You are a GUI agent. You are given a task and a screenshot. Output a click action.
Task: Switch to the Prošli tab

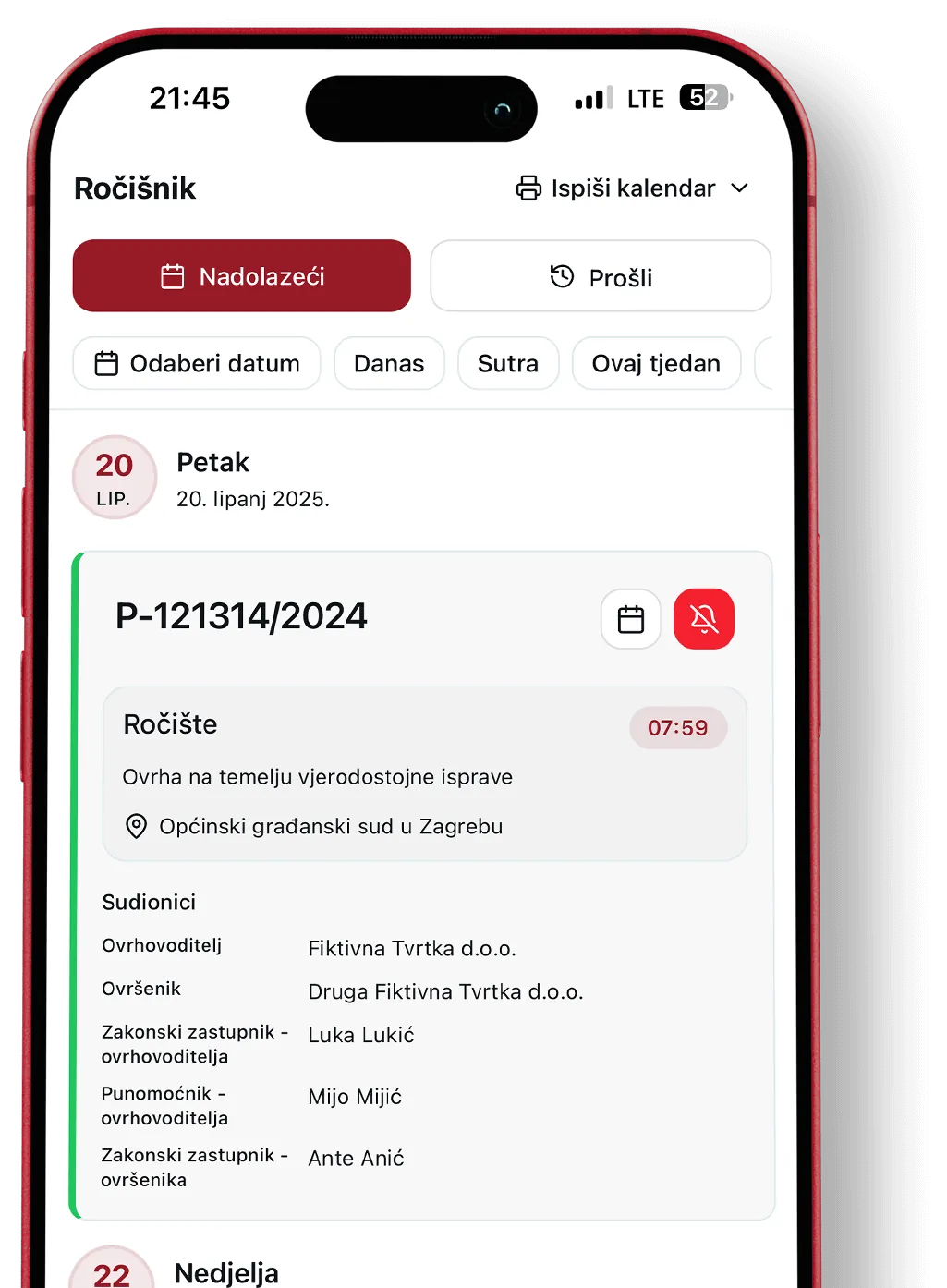(x=601, y=277)
